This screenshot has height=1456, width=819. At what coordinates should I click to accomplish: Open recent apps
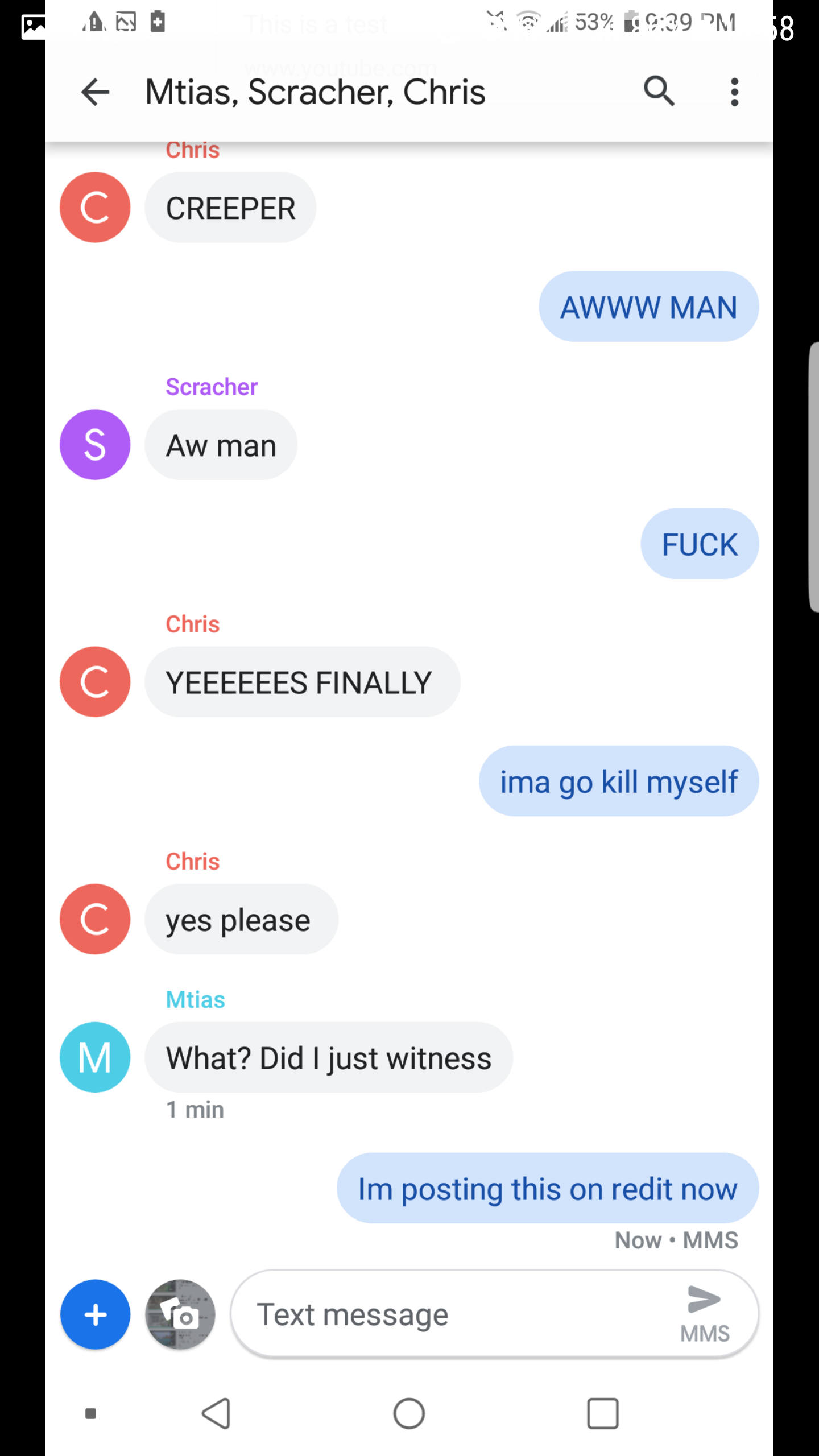pyautogui.click(x=602, y=1413)
